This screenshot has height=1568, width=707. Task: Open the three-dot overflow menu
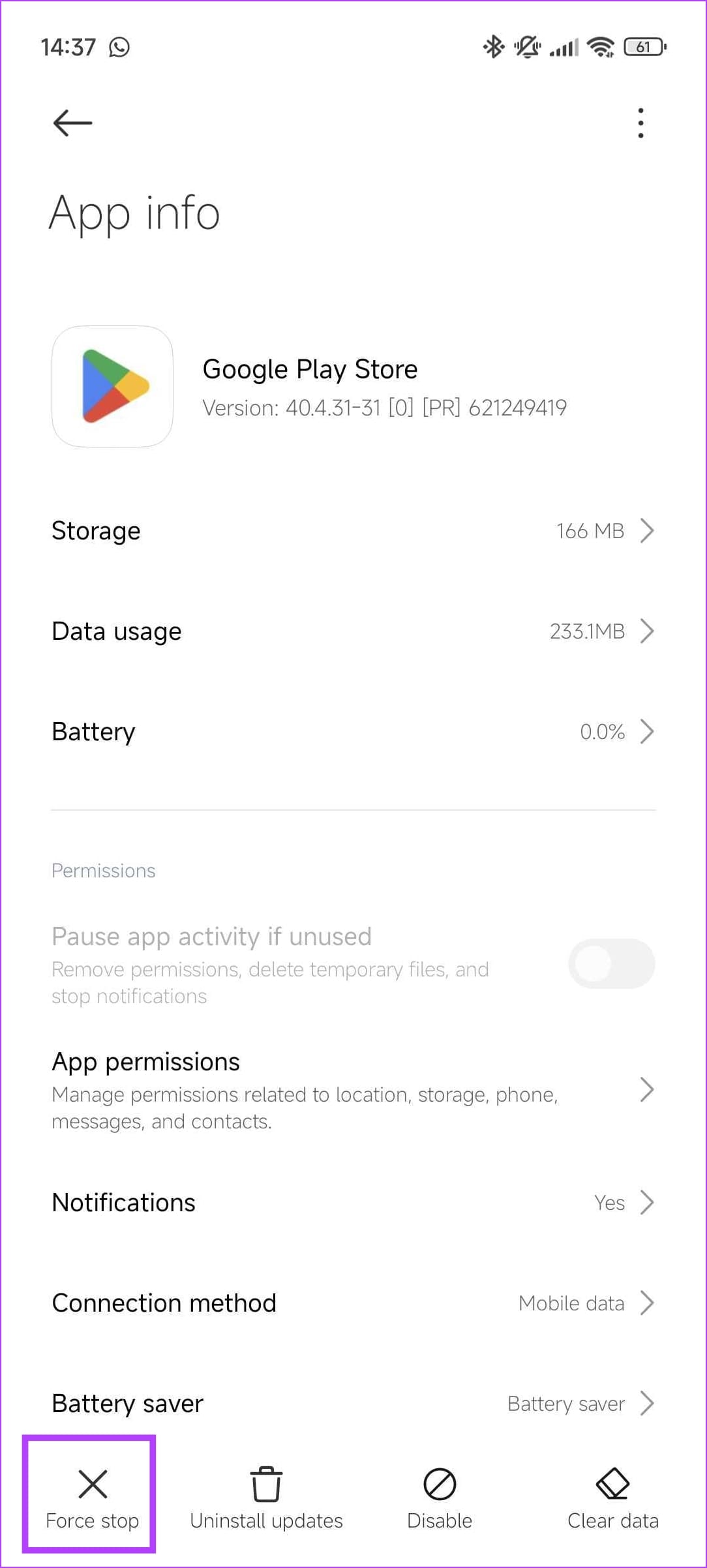point(640,122)
